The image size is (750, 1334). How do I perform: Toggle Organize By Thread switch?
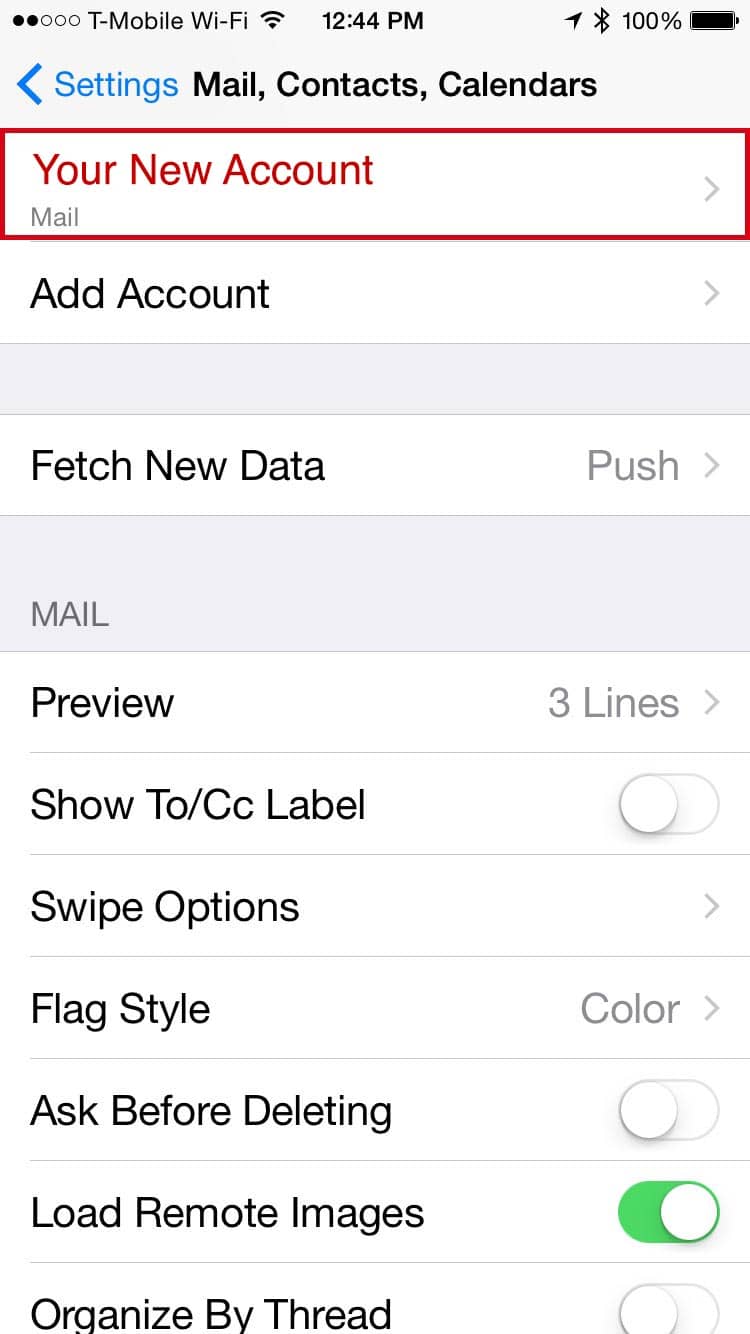click(669, 1308)
